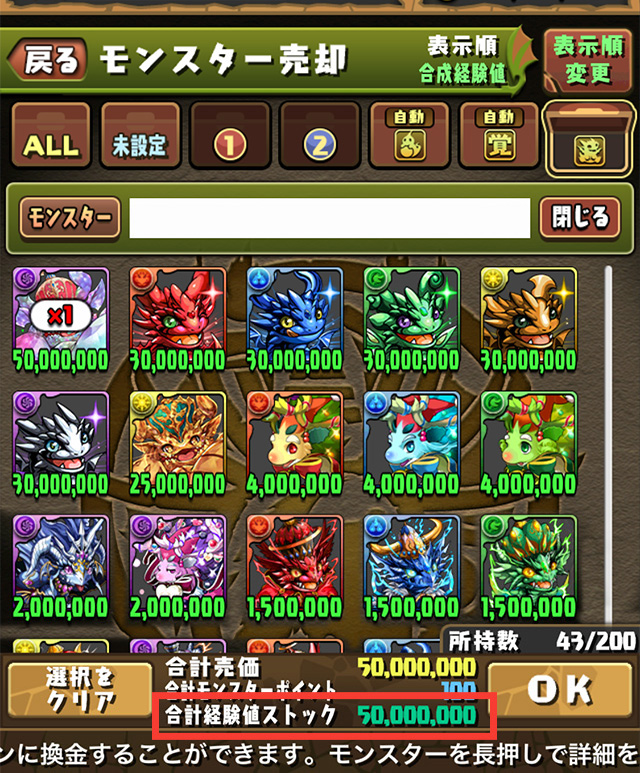The width and height of the screenshot is (640, 773).
Task: Tap the モンスター search button
Action: coord(69,217)
